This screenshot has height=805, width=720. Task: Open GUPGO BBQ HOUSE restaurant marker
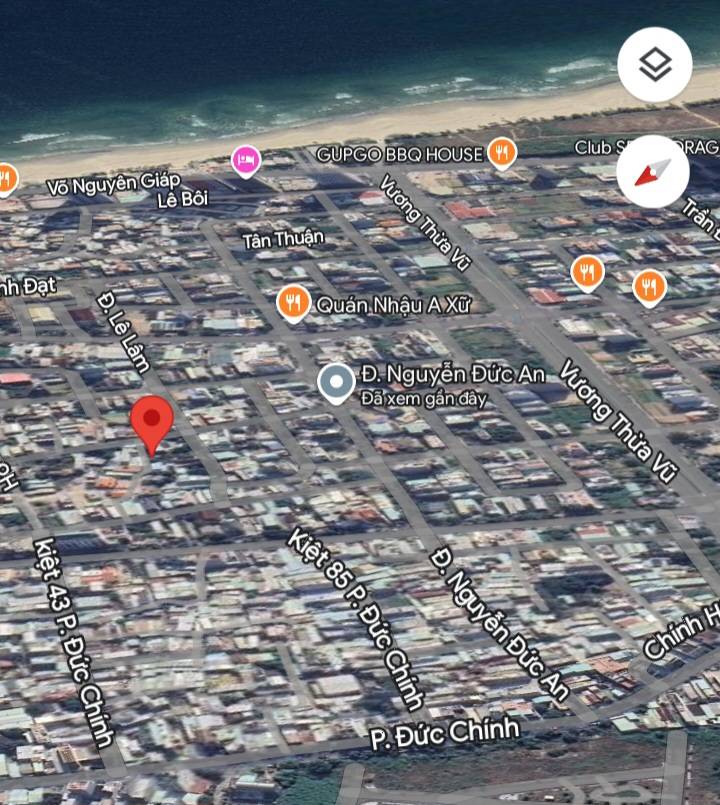point(502,153)
